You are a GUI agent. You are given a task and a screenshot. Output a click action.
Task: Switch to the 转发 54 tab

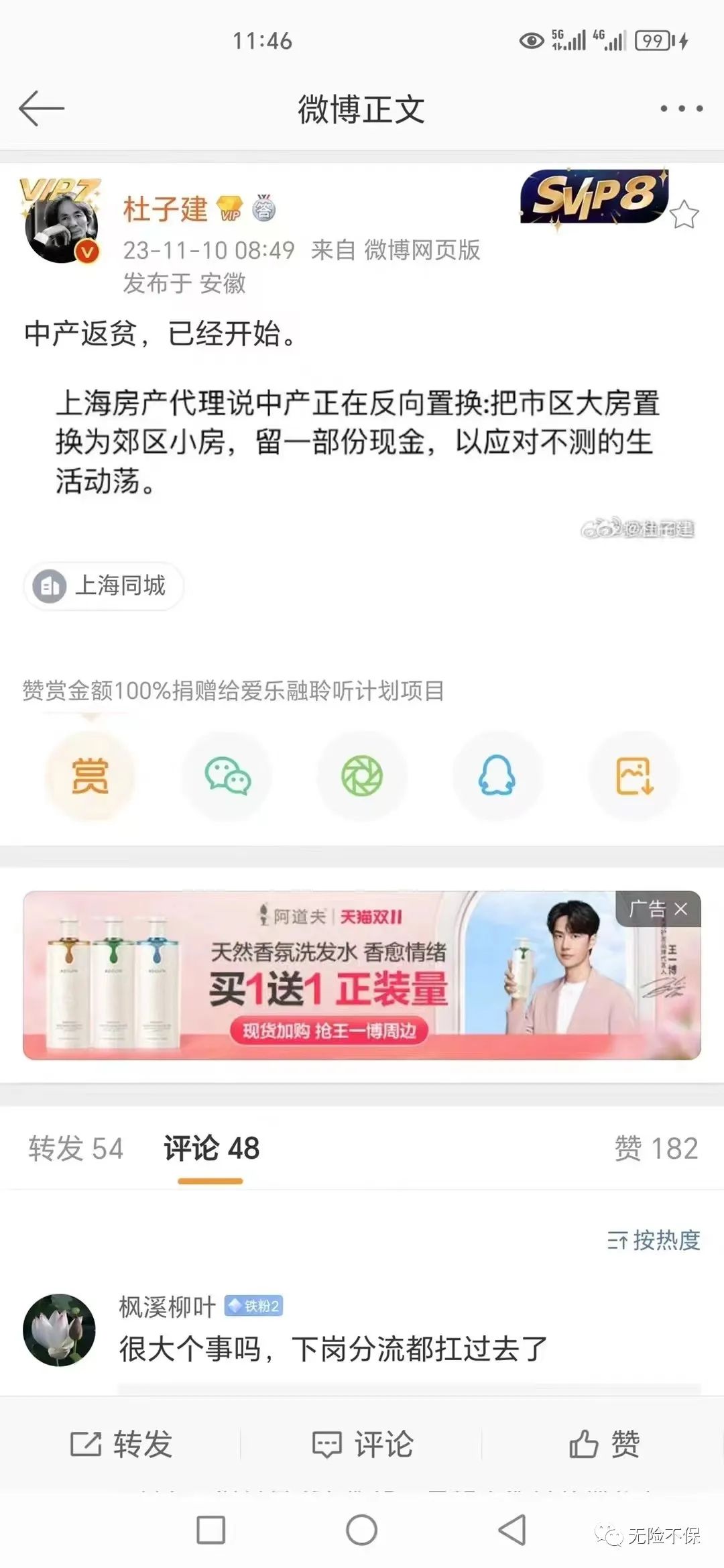click(x=76, y=1148)
